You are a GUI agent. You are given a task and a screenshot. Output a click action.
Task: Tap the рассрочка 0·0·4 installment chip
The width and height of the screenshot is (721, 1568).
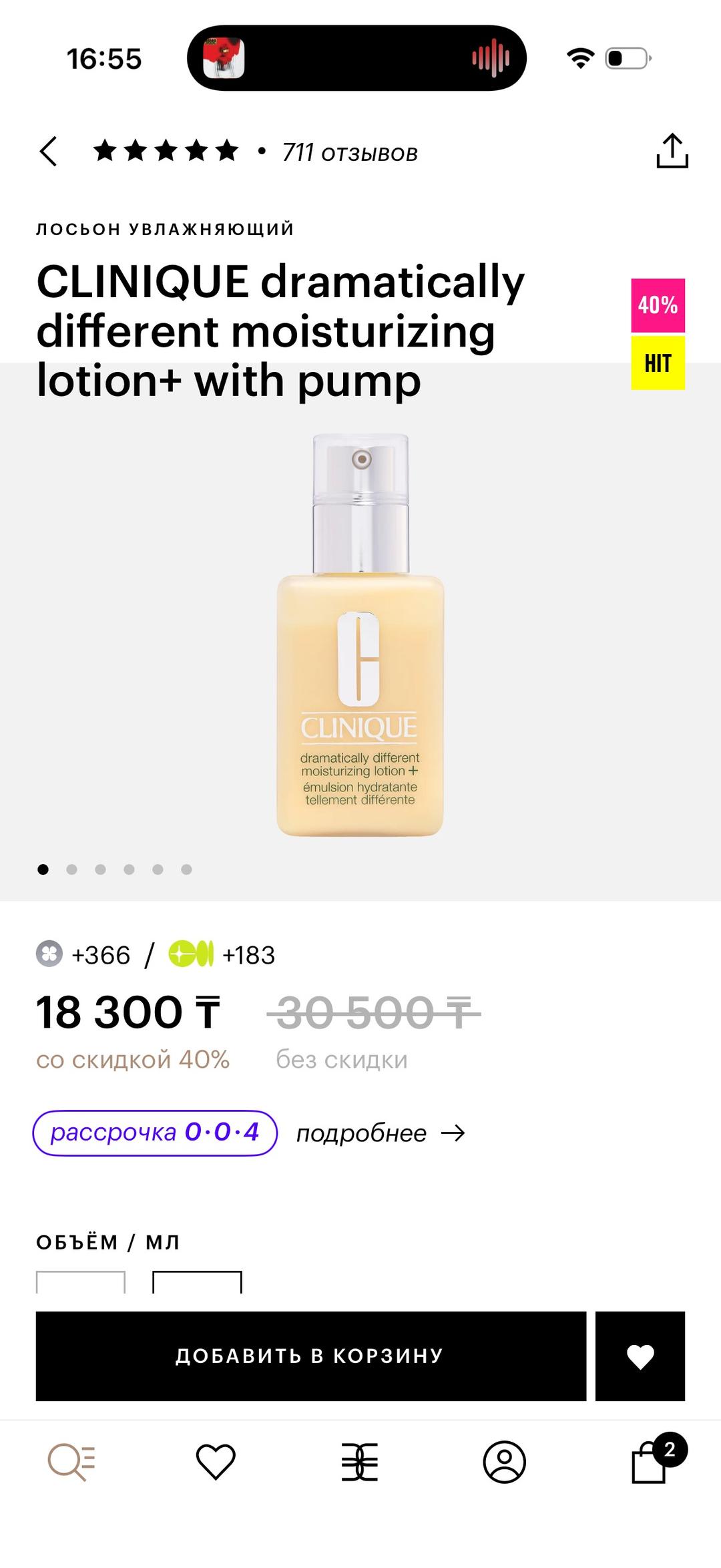pos(155,1133)
